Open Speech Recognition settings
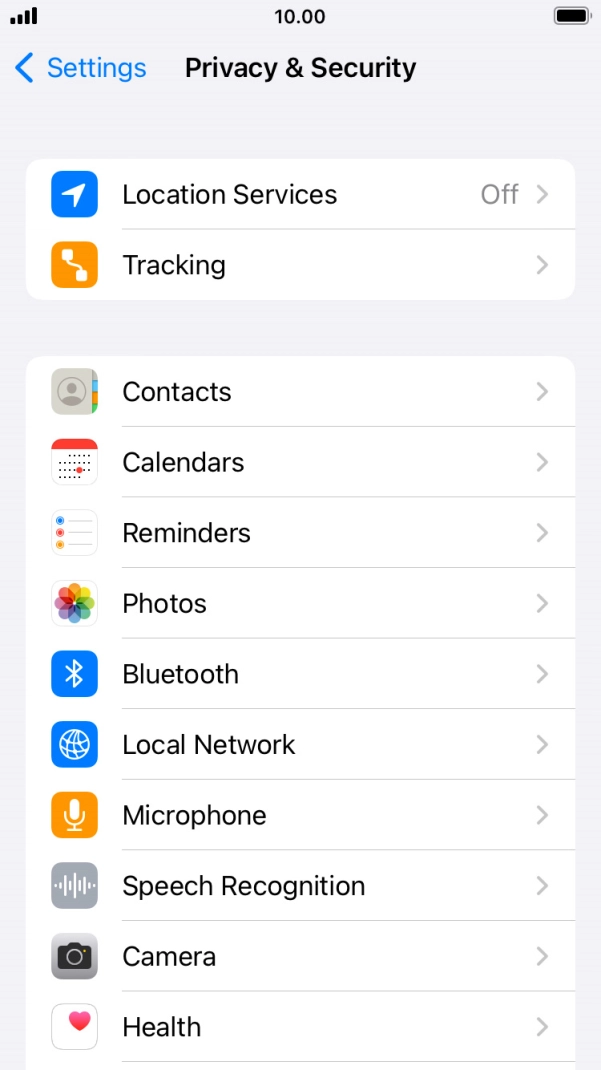This screenshot has height=1070, width=601. (300, 886)
